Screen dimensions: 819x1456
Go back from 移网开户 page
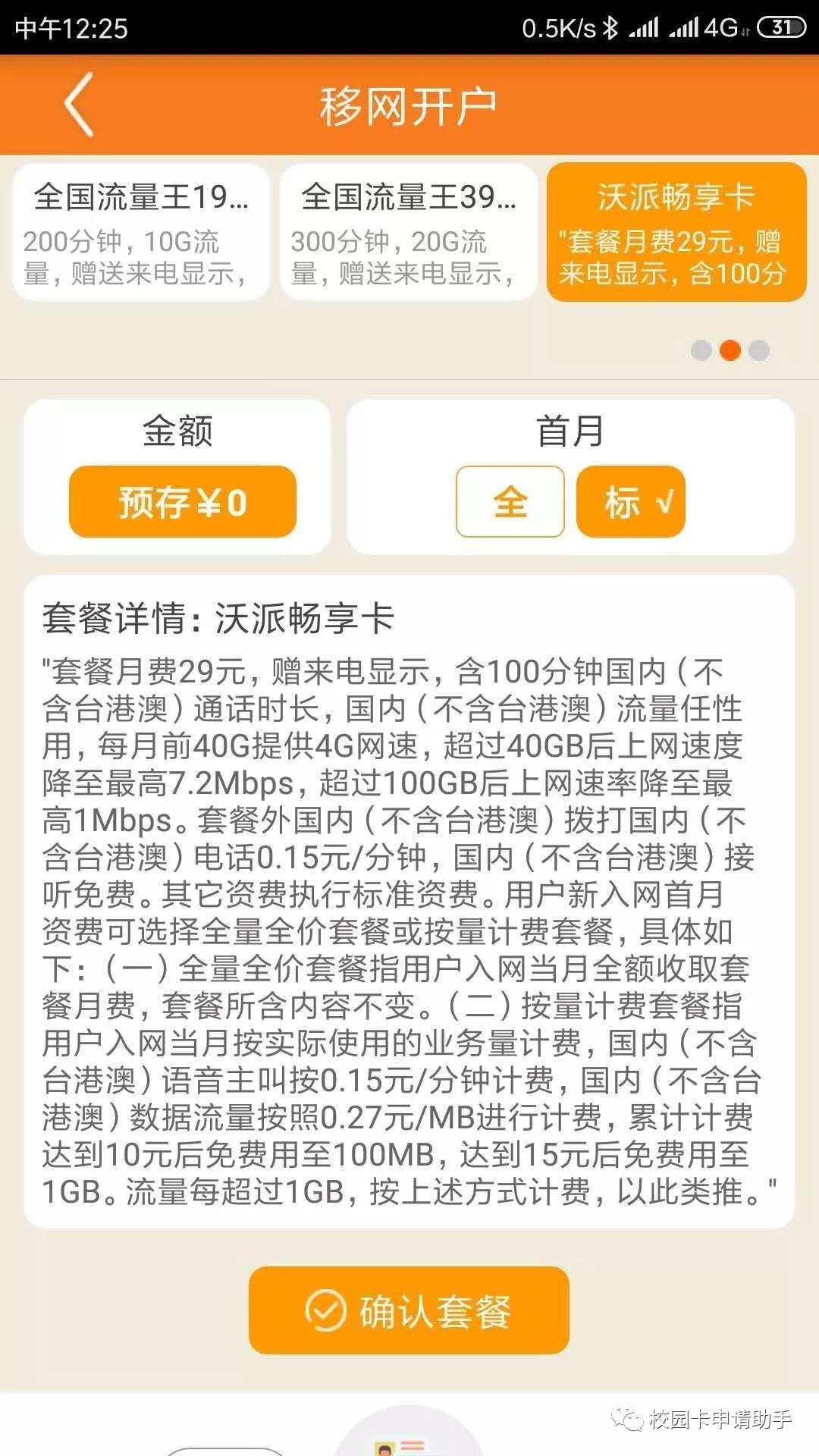(x=79, y=105)
